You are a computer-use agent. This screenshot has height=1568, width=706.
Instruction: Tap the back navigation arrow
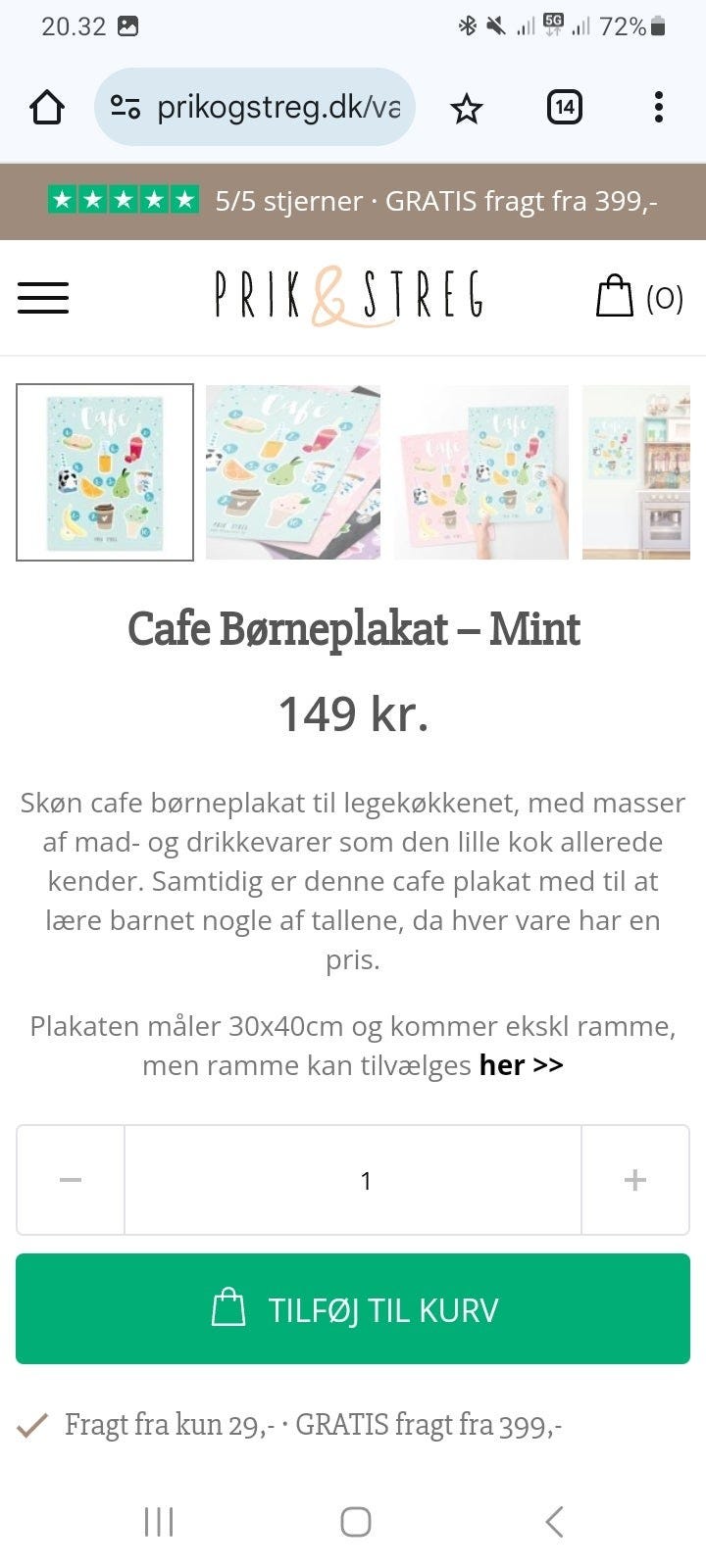552,1522
